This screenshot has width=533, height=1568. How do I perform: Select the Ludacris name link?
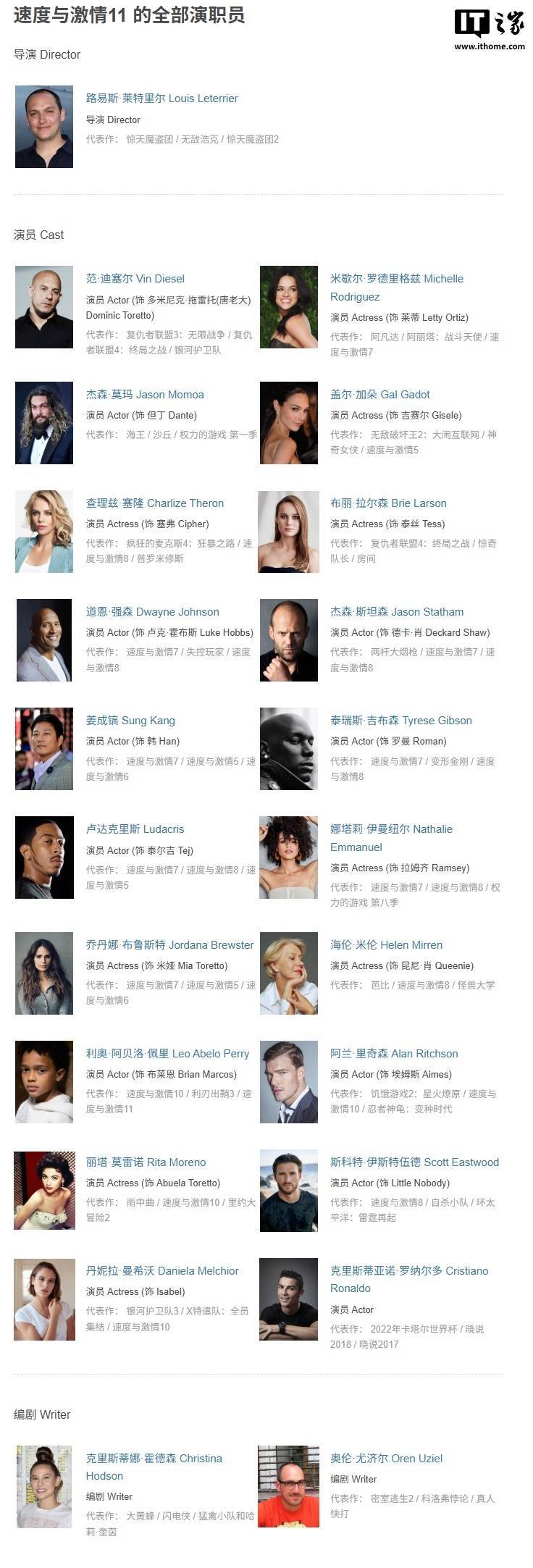[135, 829]
